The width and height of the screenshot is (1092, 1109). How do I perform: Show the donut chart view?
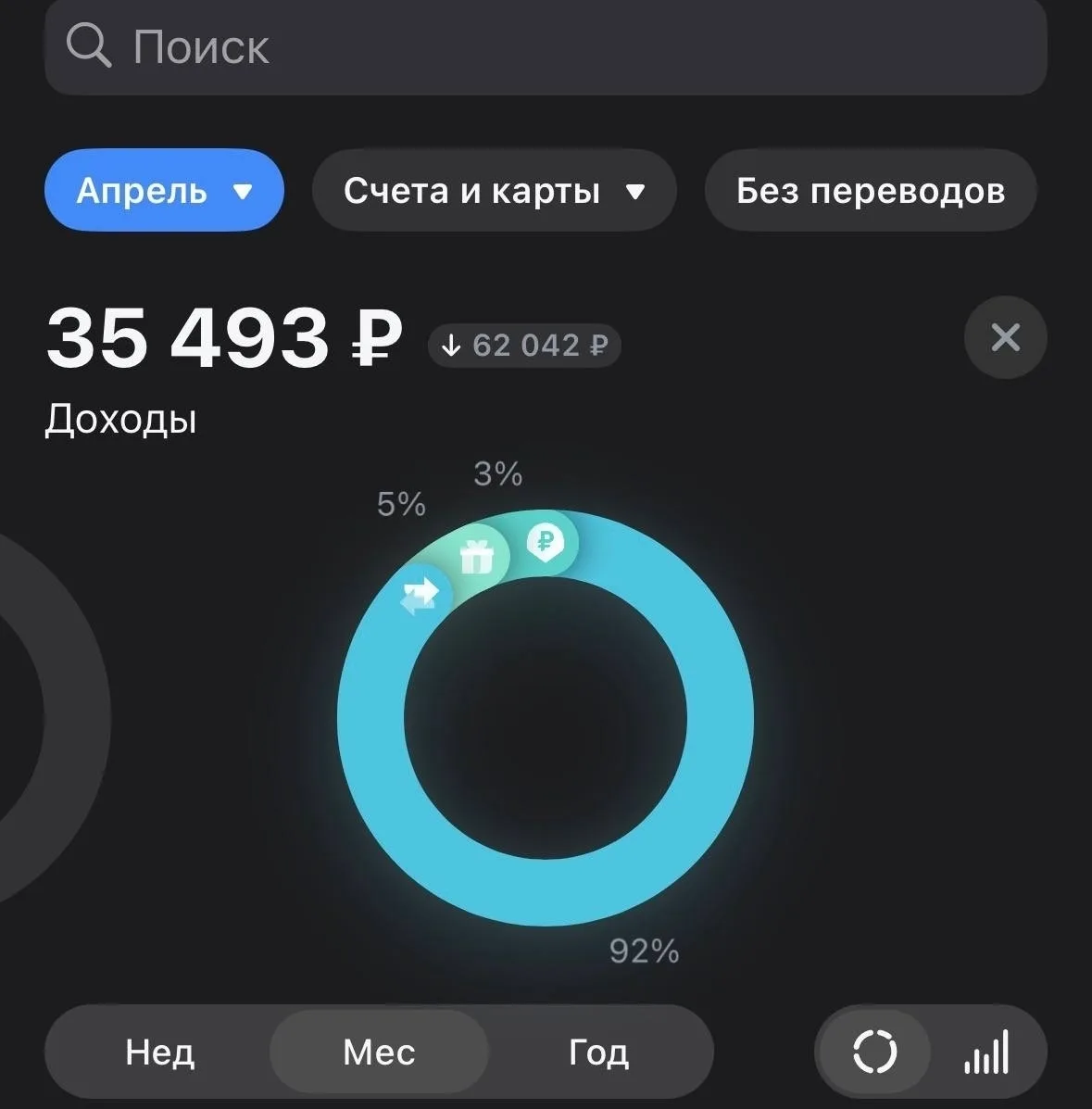(875, 1052)
